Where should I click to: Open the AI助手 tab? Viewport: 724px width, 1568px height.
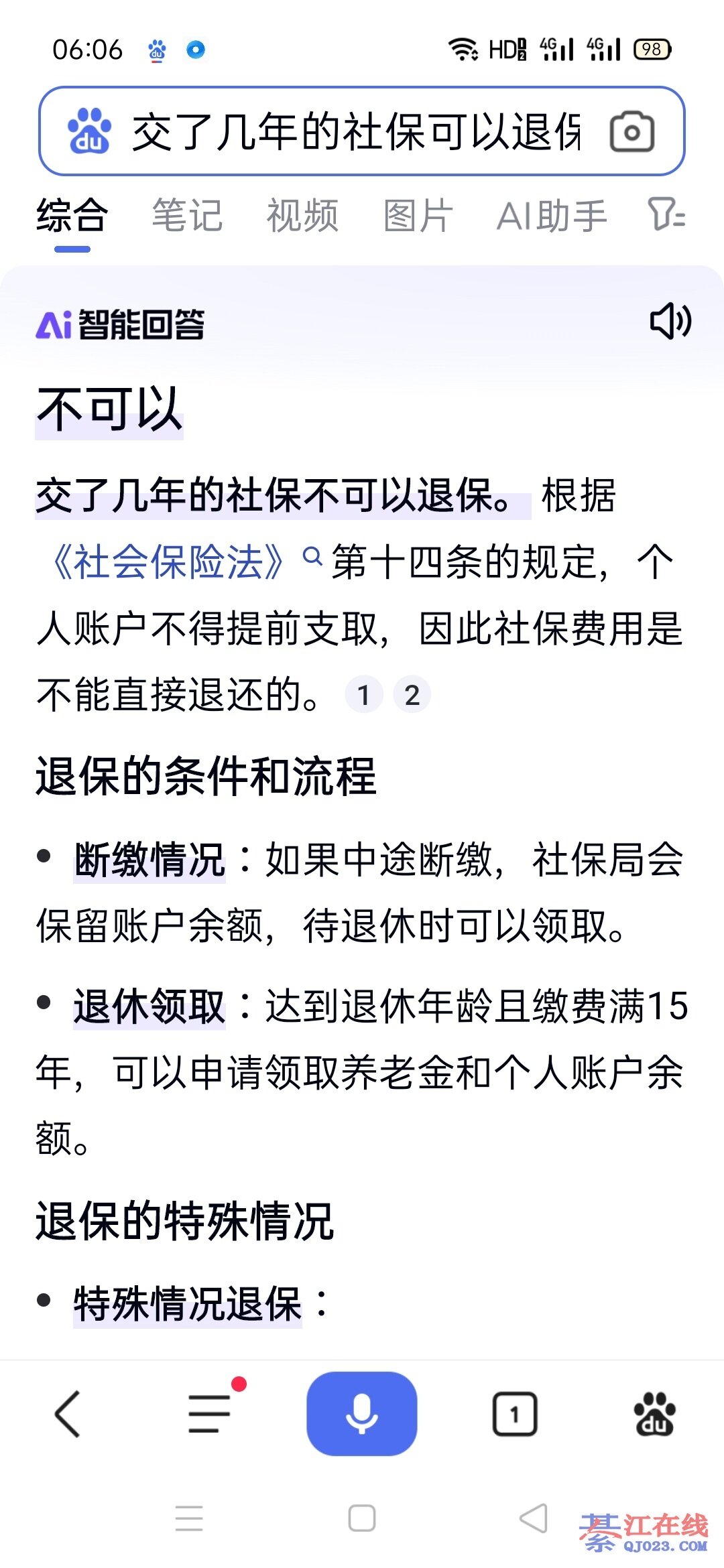click(x=552, y=216)
